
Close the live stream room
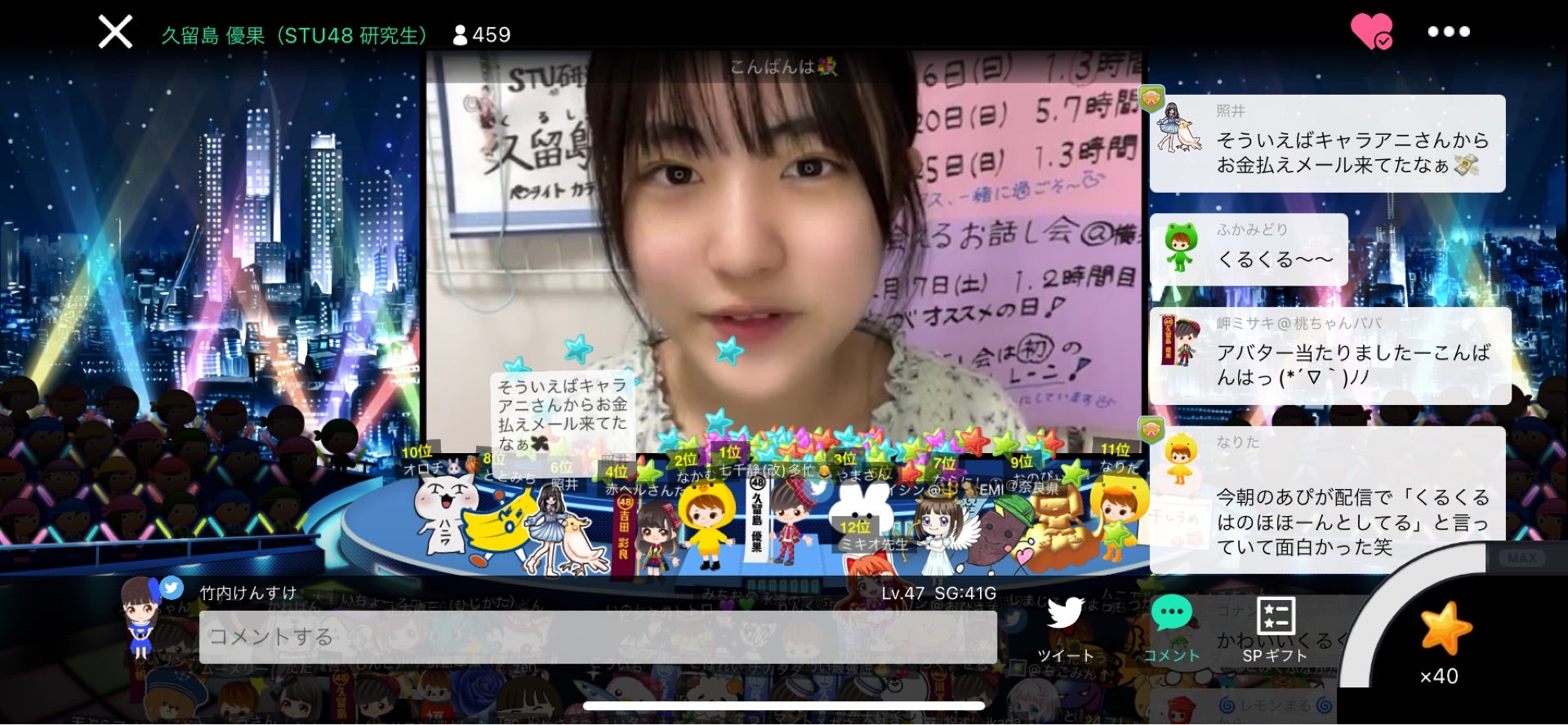[x=115, y=33]
